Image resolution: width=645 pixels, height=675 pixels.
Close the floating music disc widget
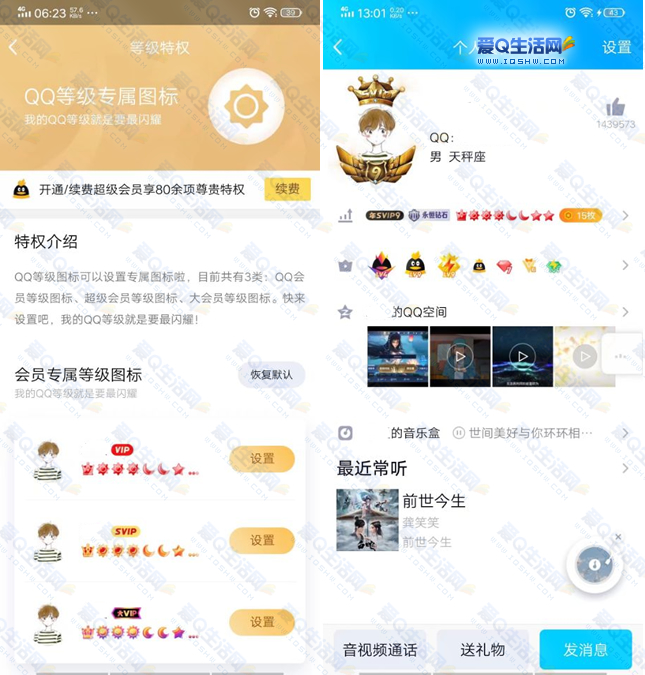618,537
